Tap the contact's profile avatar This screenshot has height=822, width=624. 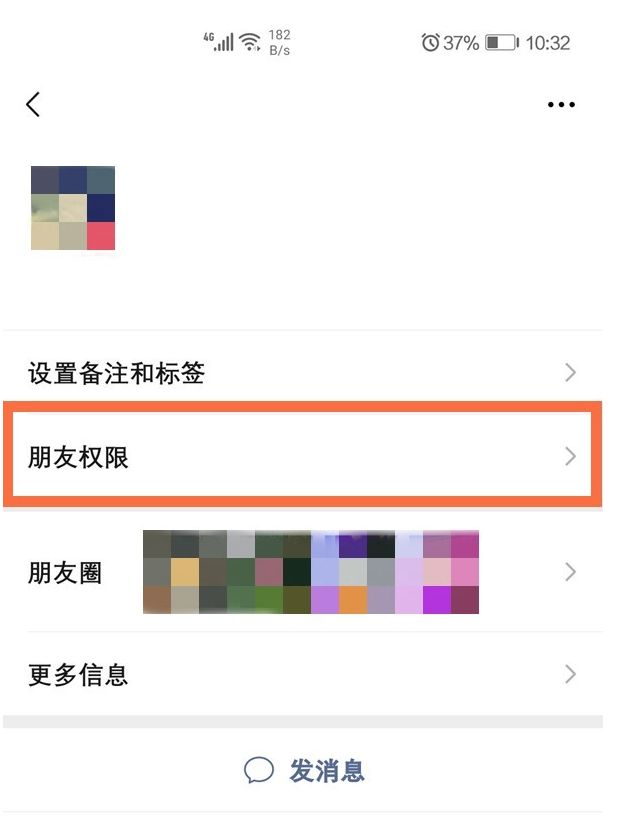pos(73,208)
